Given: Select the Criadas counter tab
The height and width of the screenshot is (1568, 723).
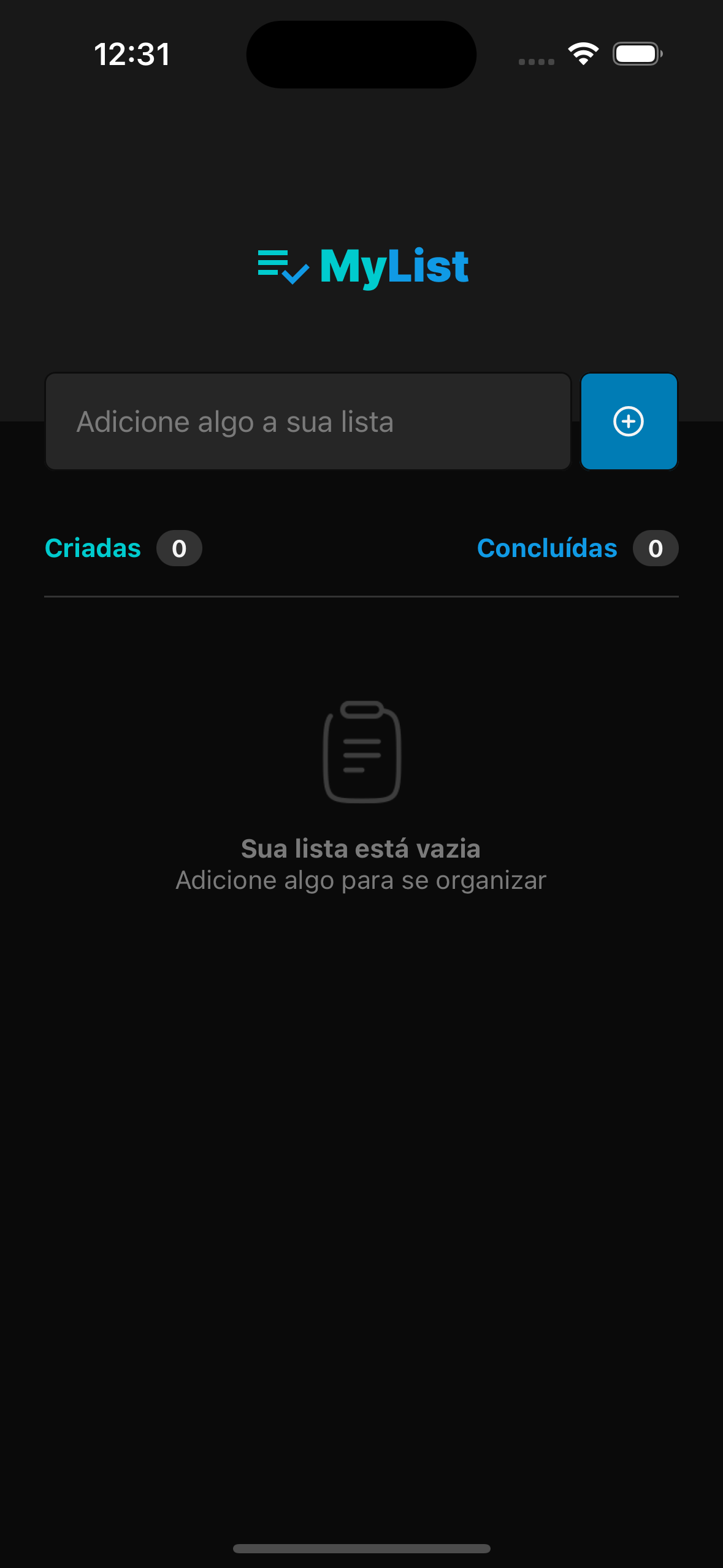Looking at the screenshot, I should (123, 548).
